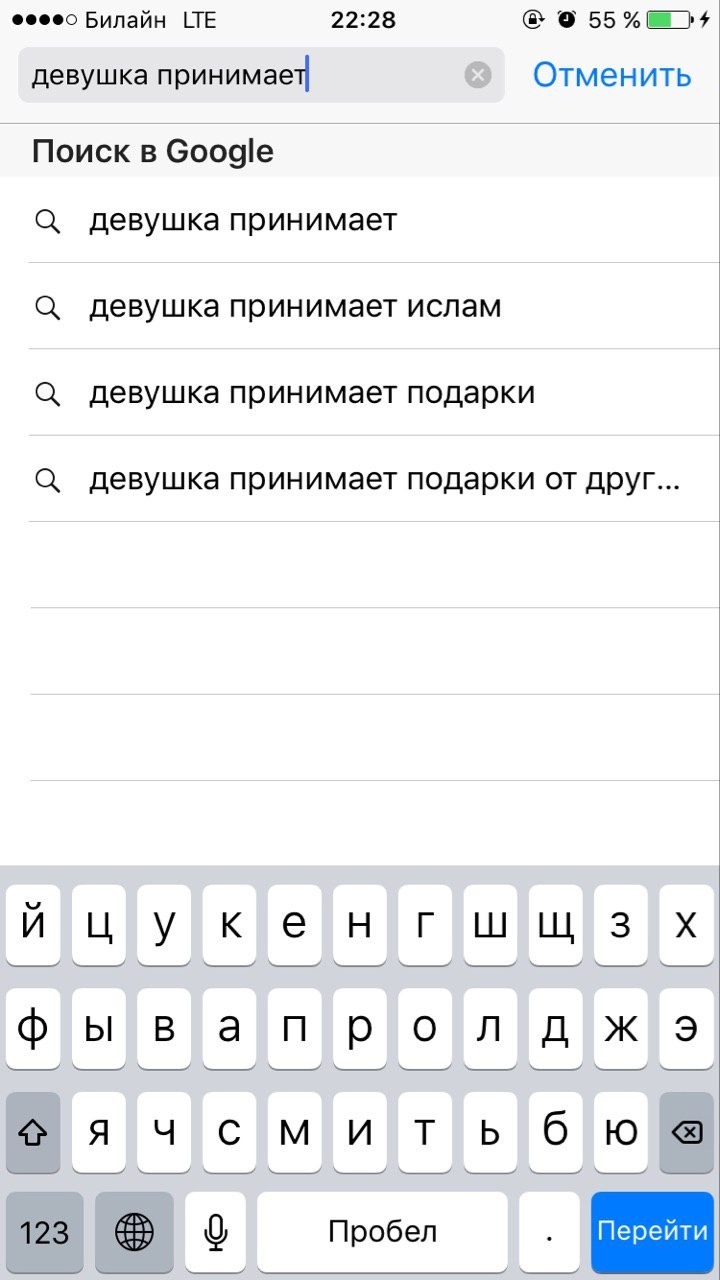Tap the Пробел space bar

pyautogui.click(x=383, y=1231)
